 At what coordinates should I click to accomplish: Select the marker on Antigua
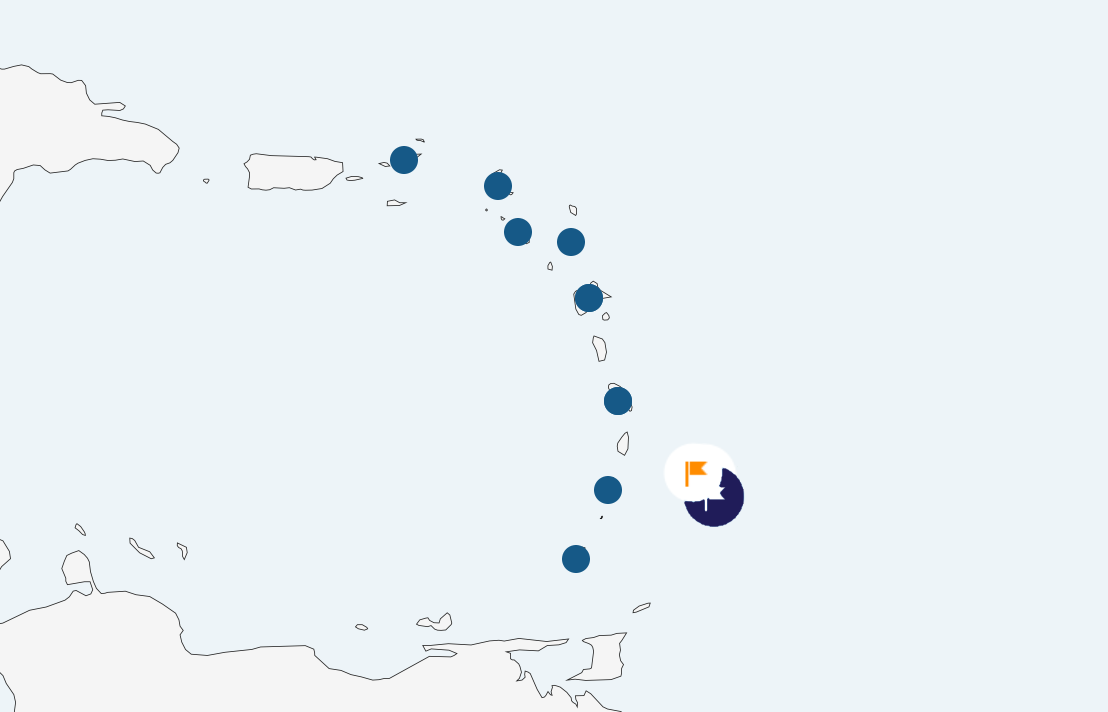[571, 242]
